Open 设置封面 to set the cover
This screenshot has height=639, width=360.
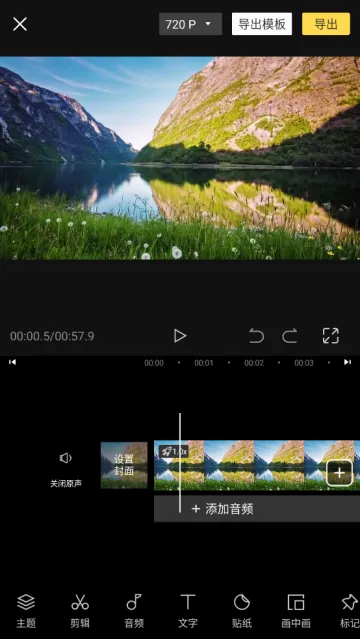click(x=124, y=465)
